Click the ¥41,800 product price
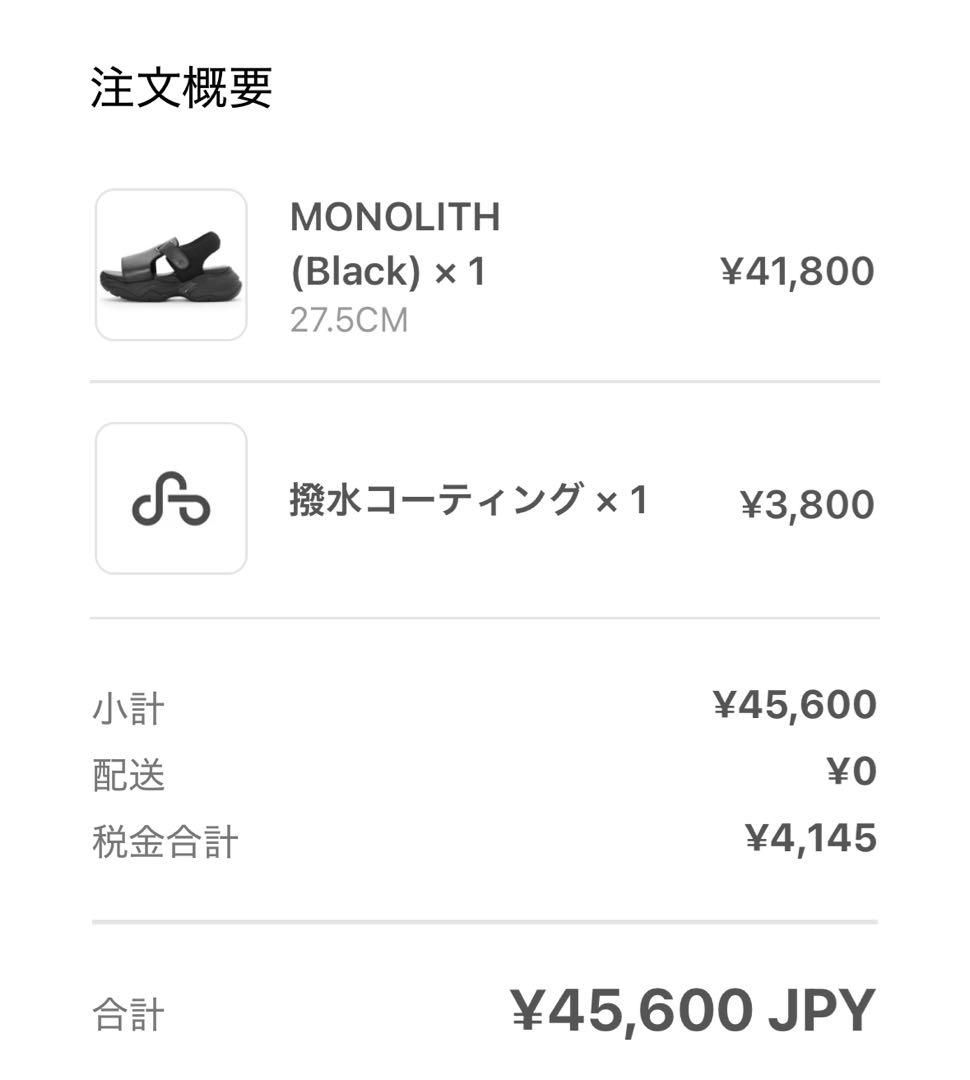This screenshot has width=970, height=1080. 798,268
